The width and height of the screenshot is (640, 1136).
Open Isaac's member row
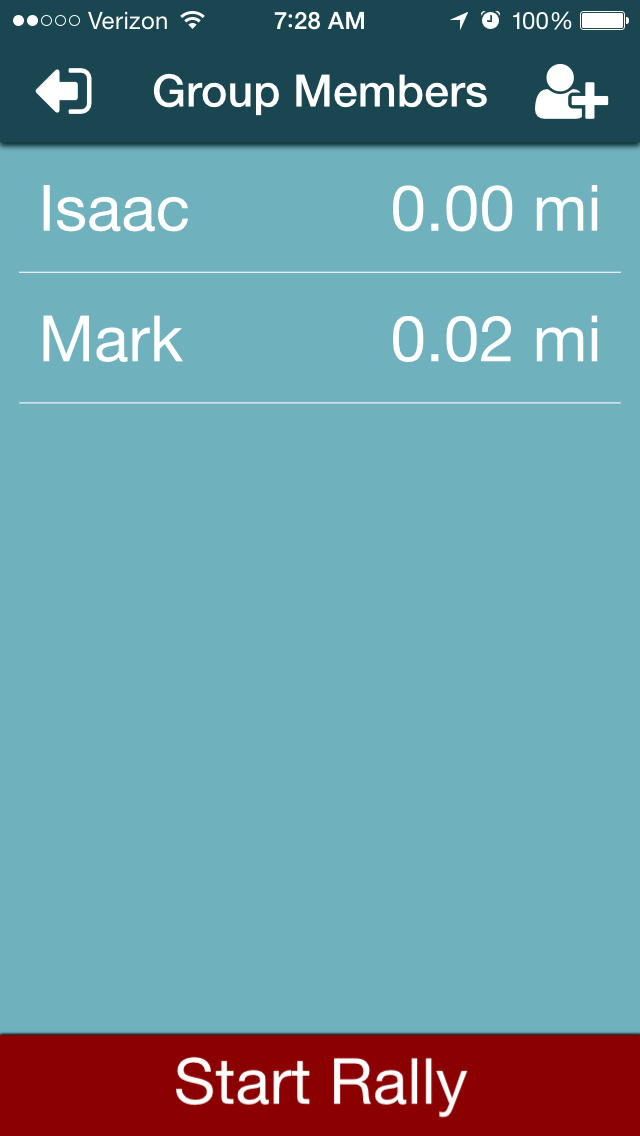coord(320,210)
